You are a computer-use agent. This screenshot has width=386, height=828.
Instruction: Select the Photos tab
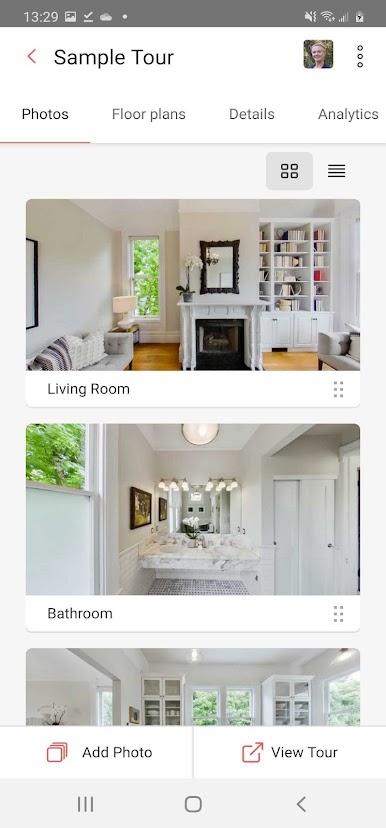click(45, 114)
